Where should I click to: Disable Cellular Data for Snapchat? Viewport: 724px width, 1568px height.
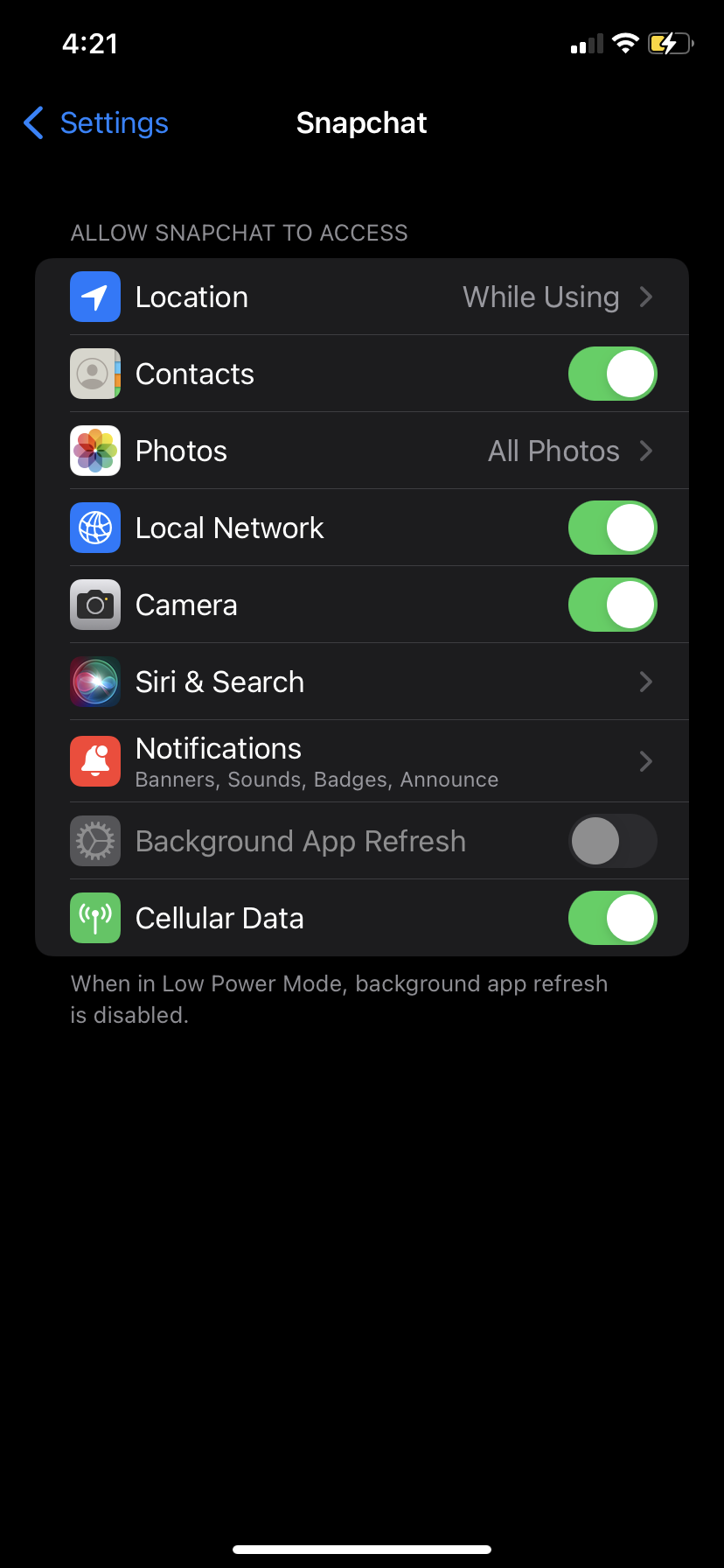coord(612,919)
